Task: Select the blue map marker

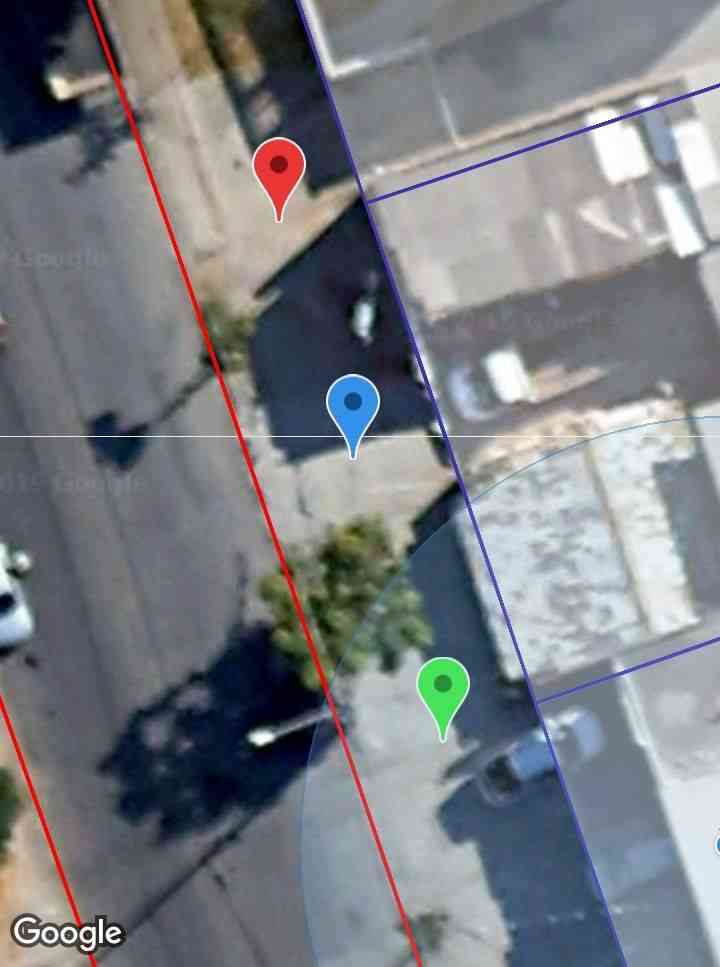Action: coord(353,405)
